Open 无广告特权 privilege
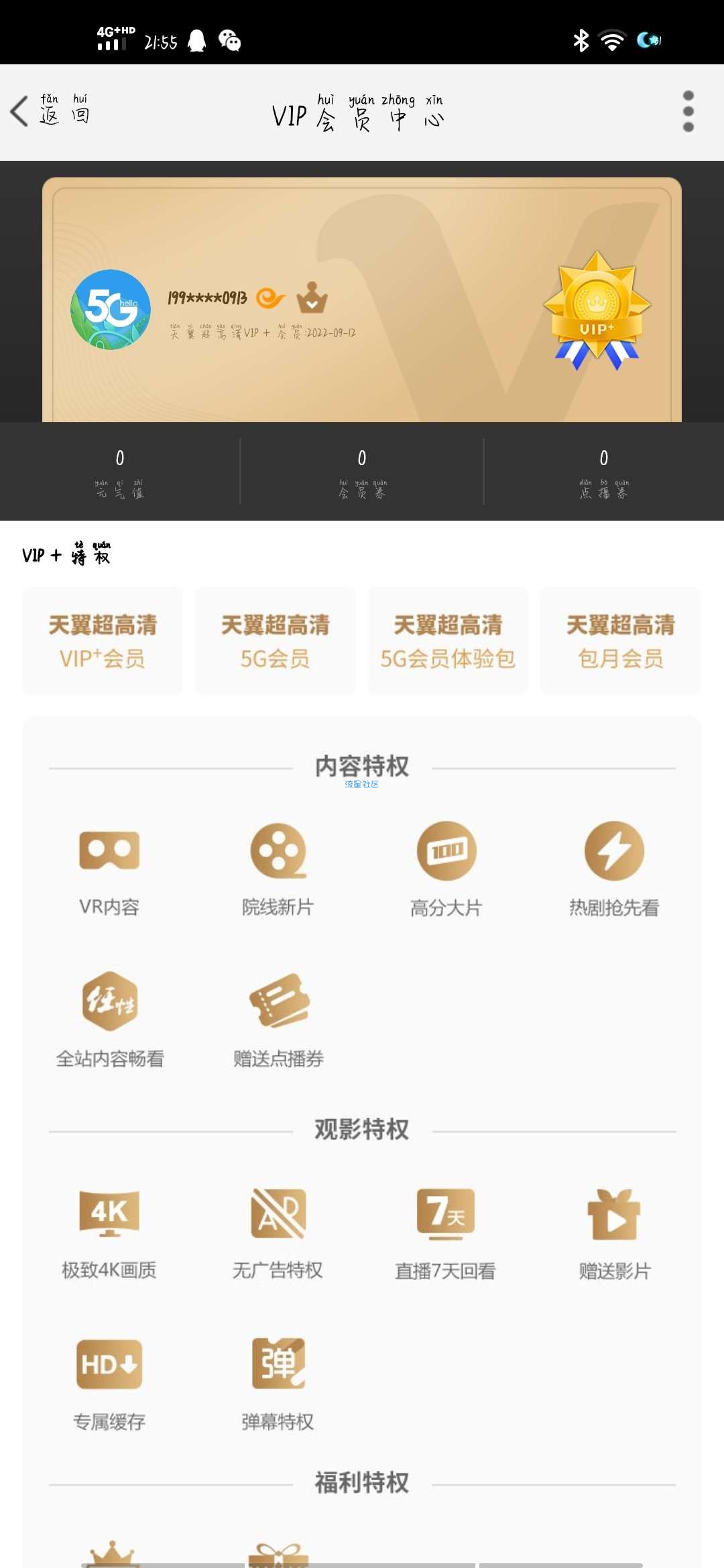 click(x=278, y=1234)
